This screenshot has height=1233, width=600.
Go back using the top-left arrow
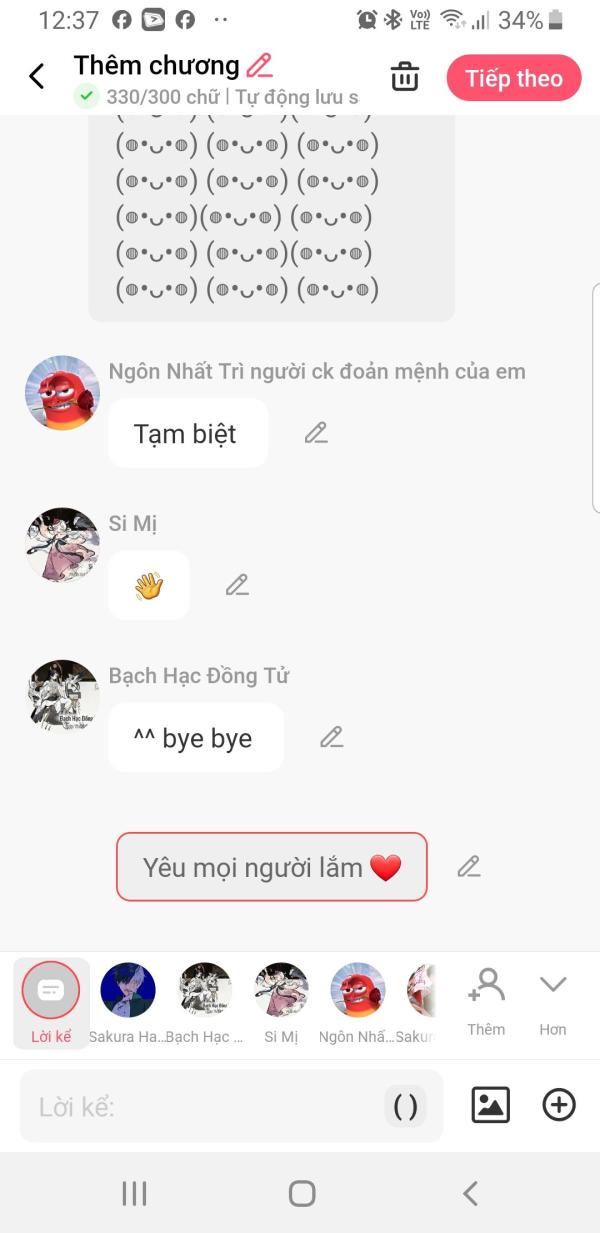pos(37,76)
